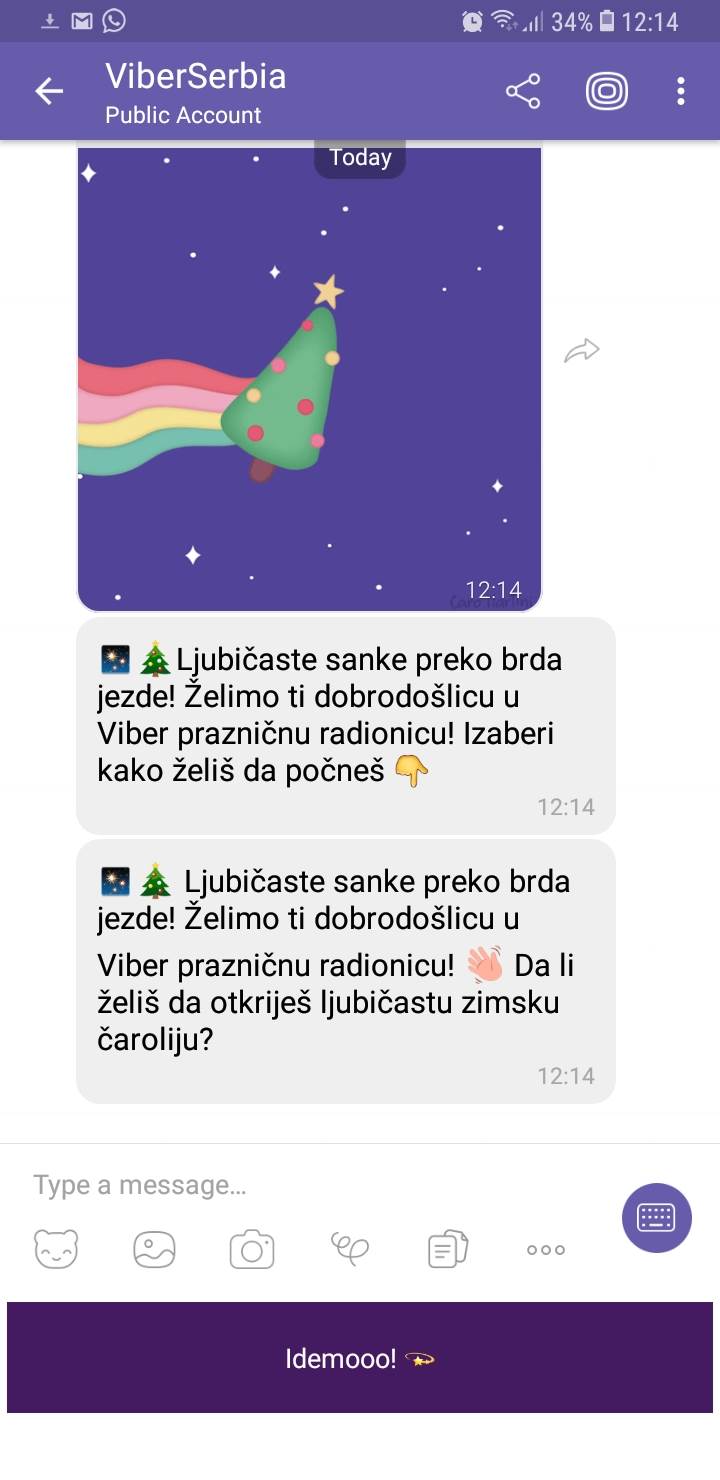Image resolution: width=720 pixels, height=1480 pixels.
Task: Tap the message input field
Action: tap(200, 1185)
